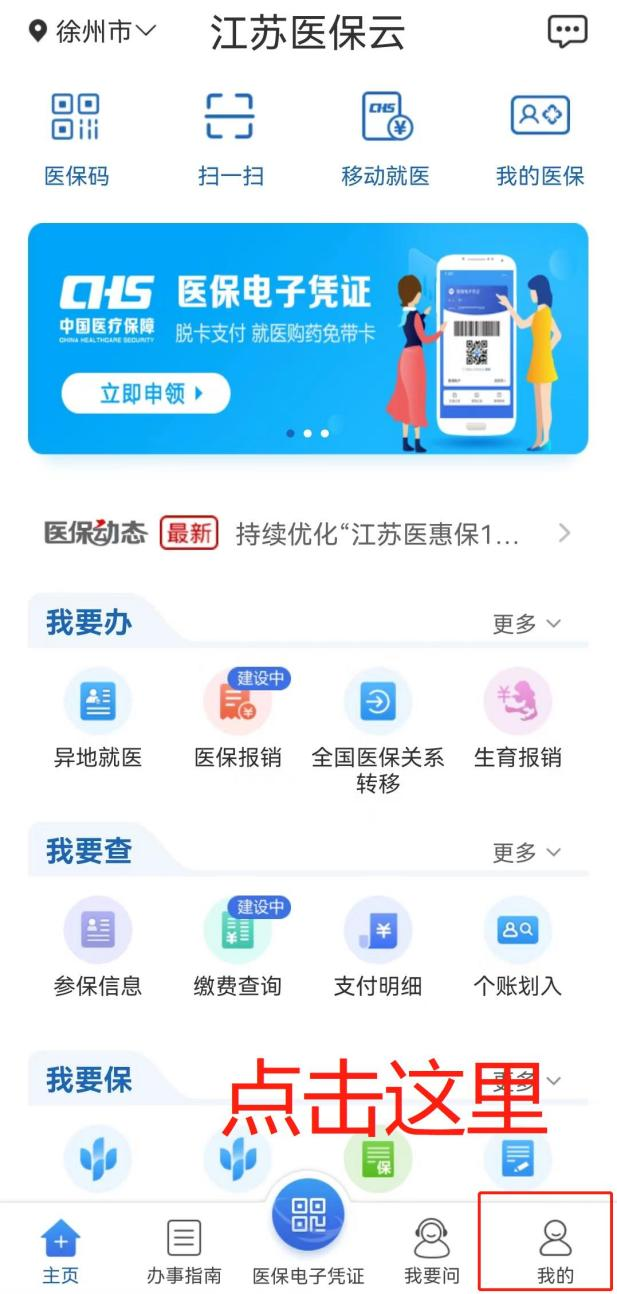Open 移动就医
This screenshot has height=1294, width=617.
(x=385, y=138)
